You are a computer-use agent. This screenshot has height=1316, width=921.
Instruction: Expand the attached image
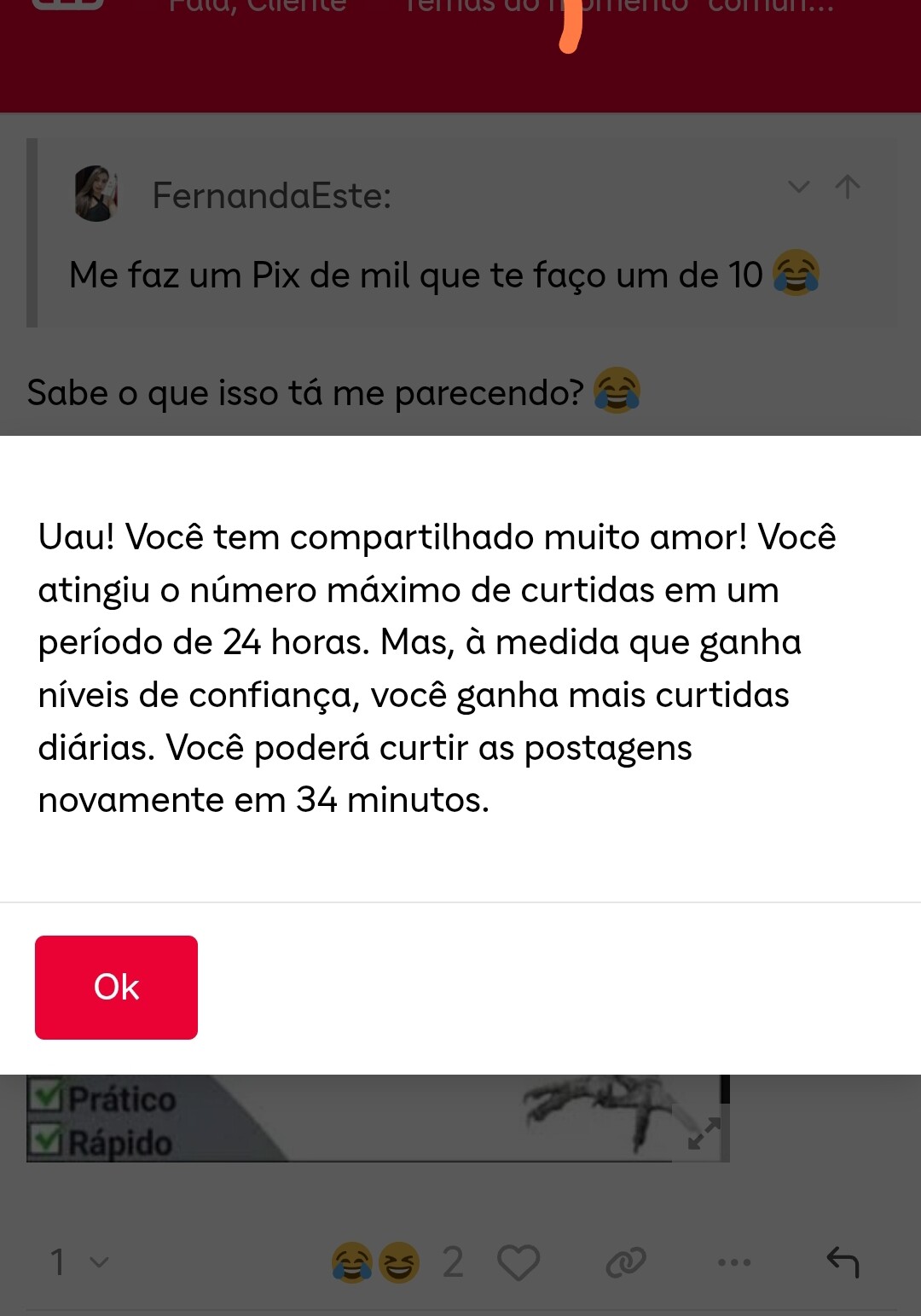tap(704, 1133)
